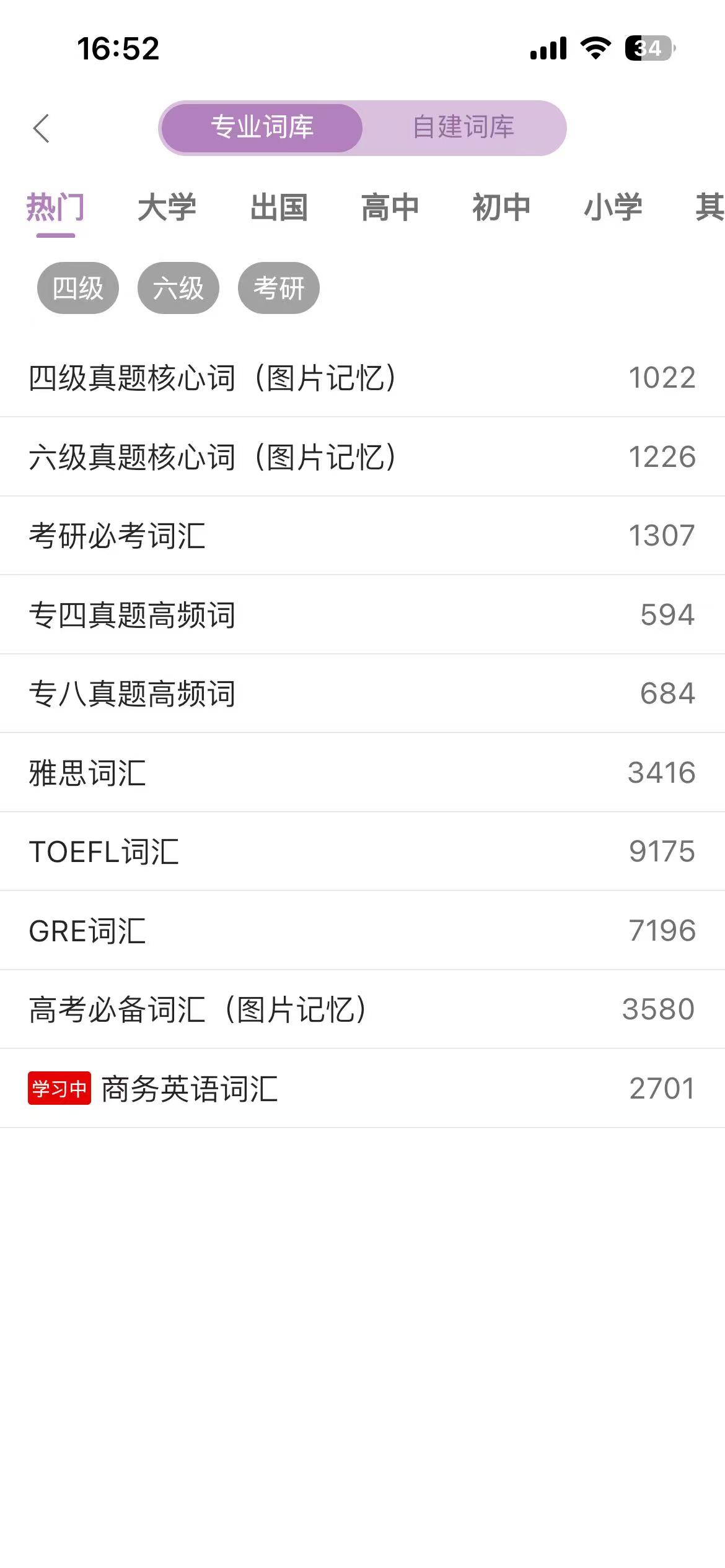Viewport: 725px width, 1568px height.
Task: Select the 专业词库 segment
Action: [261, 128]
